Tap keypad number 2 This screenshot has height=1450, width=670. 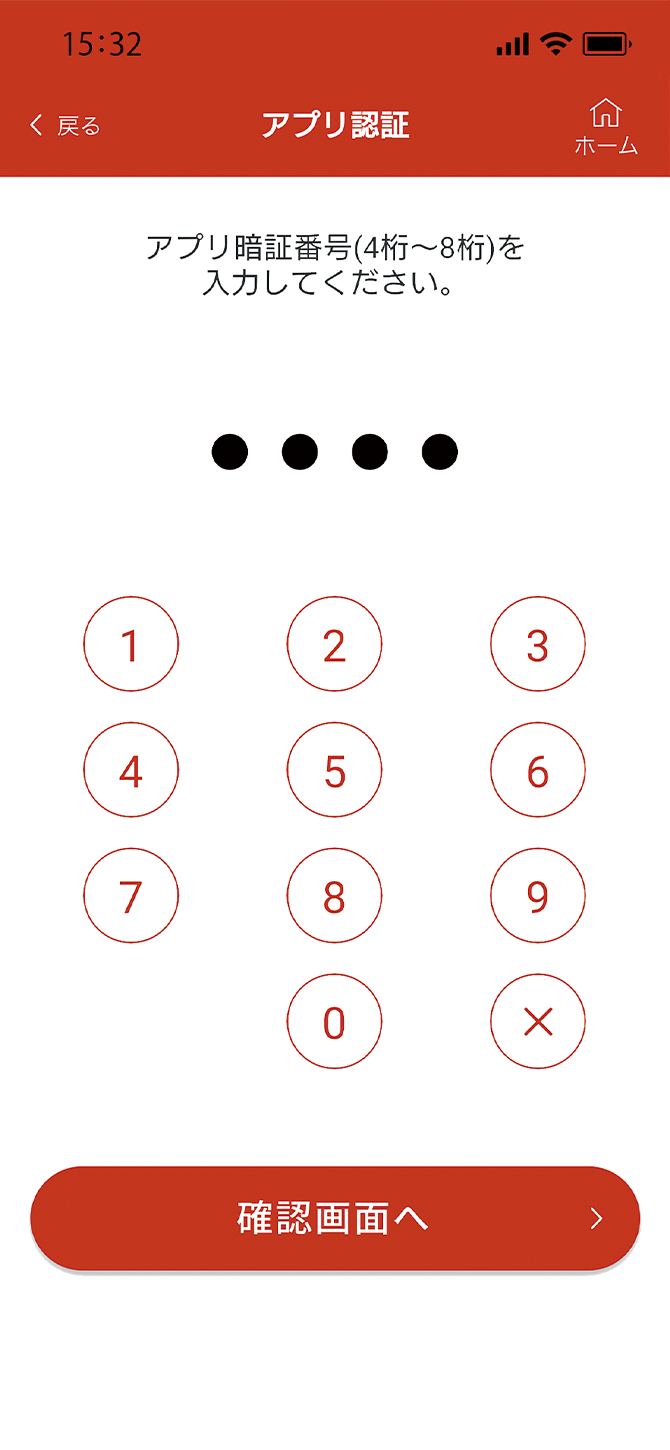tap(335, 645)
